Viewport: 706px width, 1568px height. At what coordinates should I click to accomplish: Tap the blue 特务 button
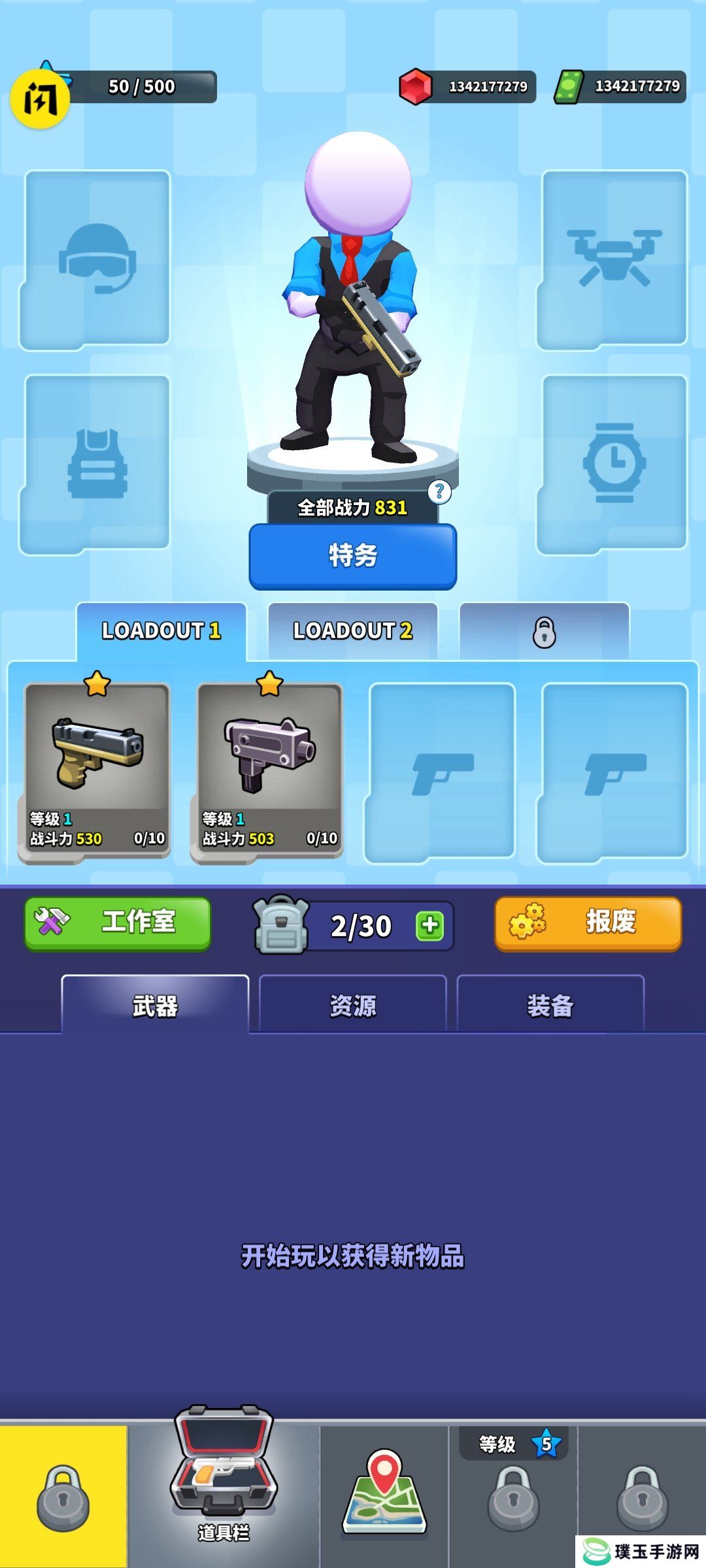point(352,556)
